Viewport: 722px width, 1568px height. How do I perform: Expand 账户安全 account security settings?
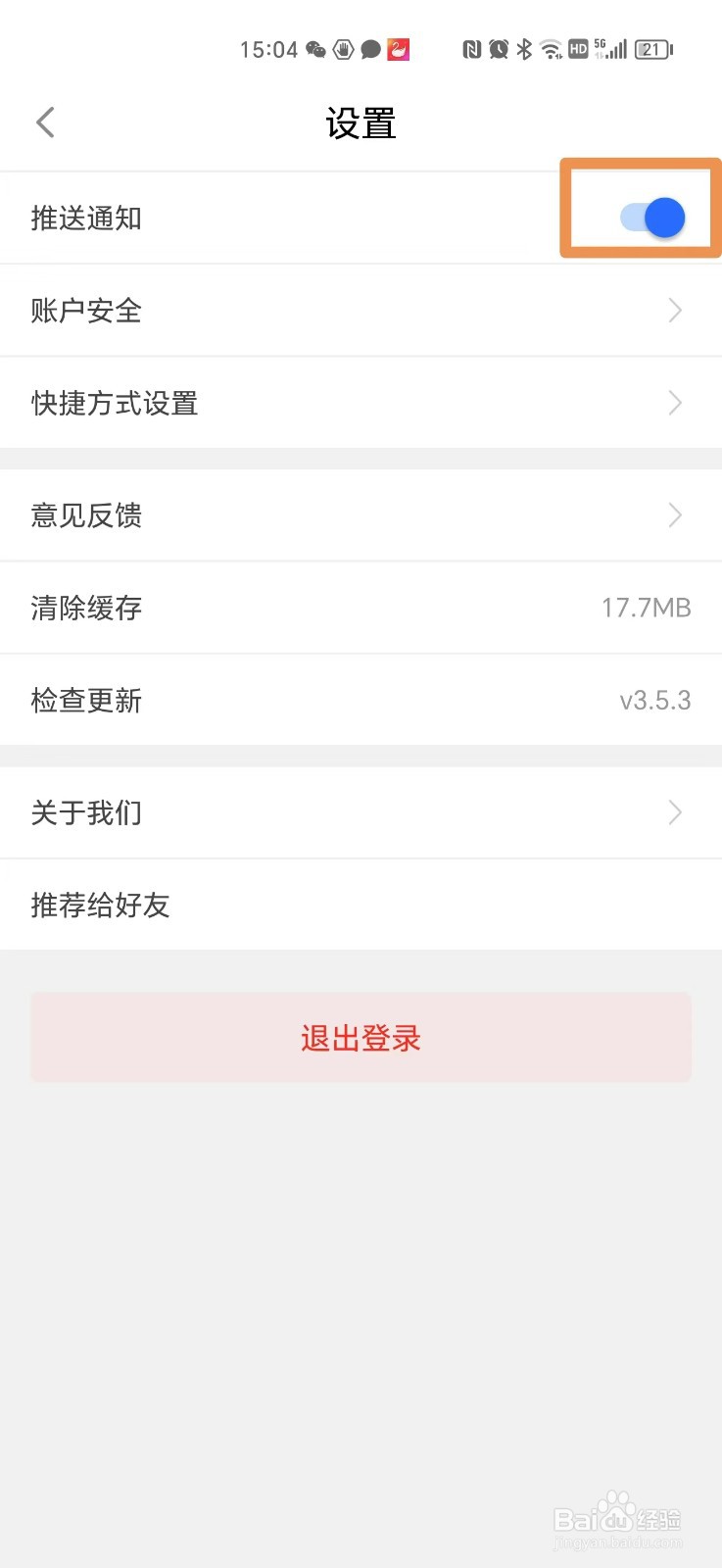pyautogui.click(x=361, y=311)
